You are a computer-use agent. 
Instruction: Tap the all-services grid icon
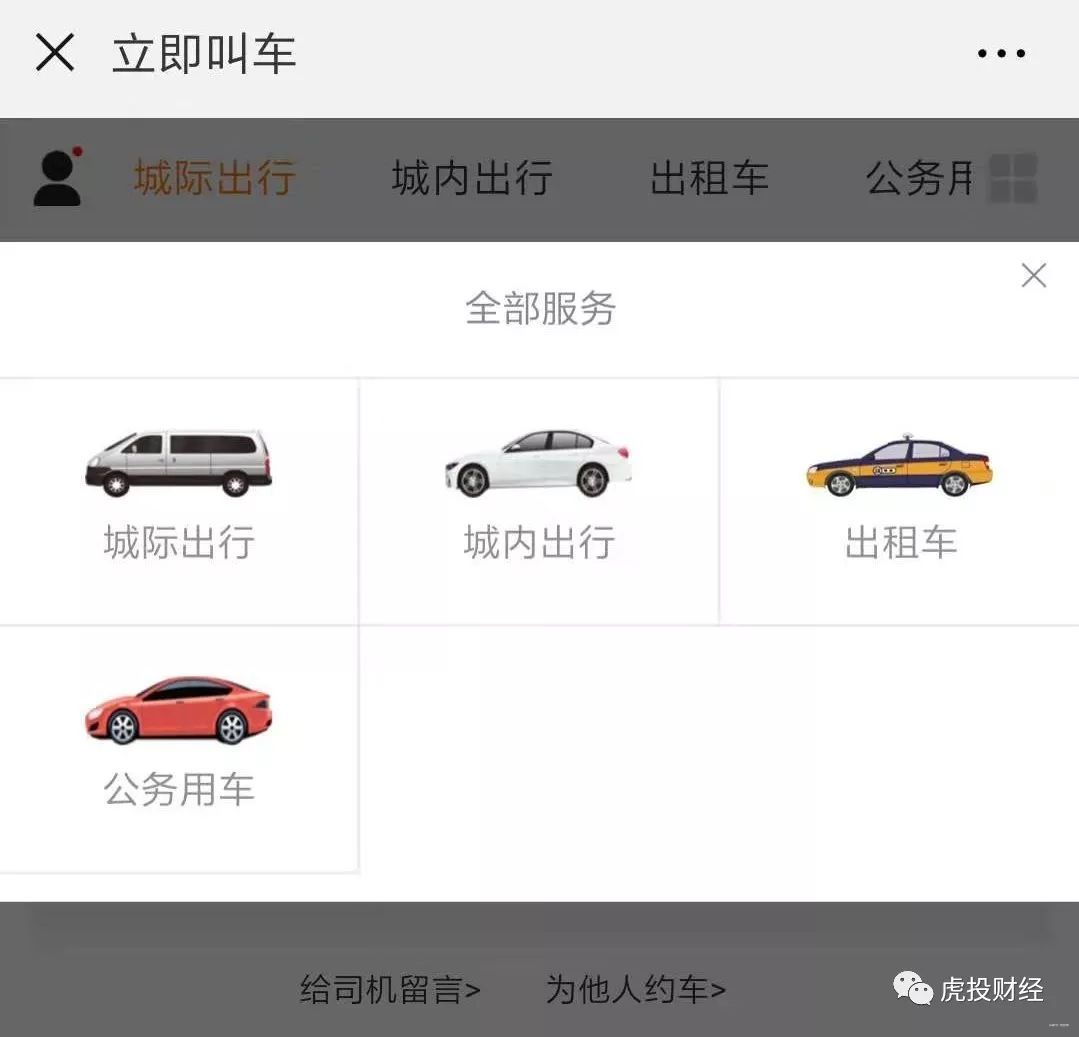pyautogui.click(x=1013, y=179)
